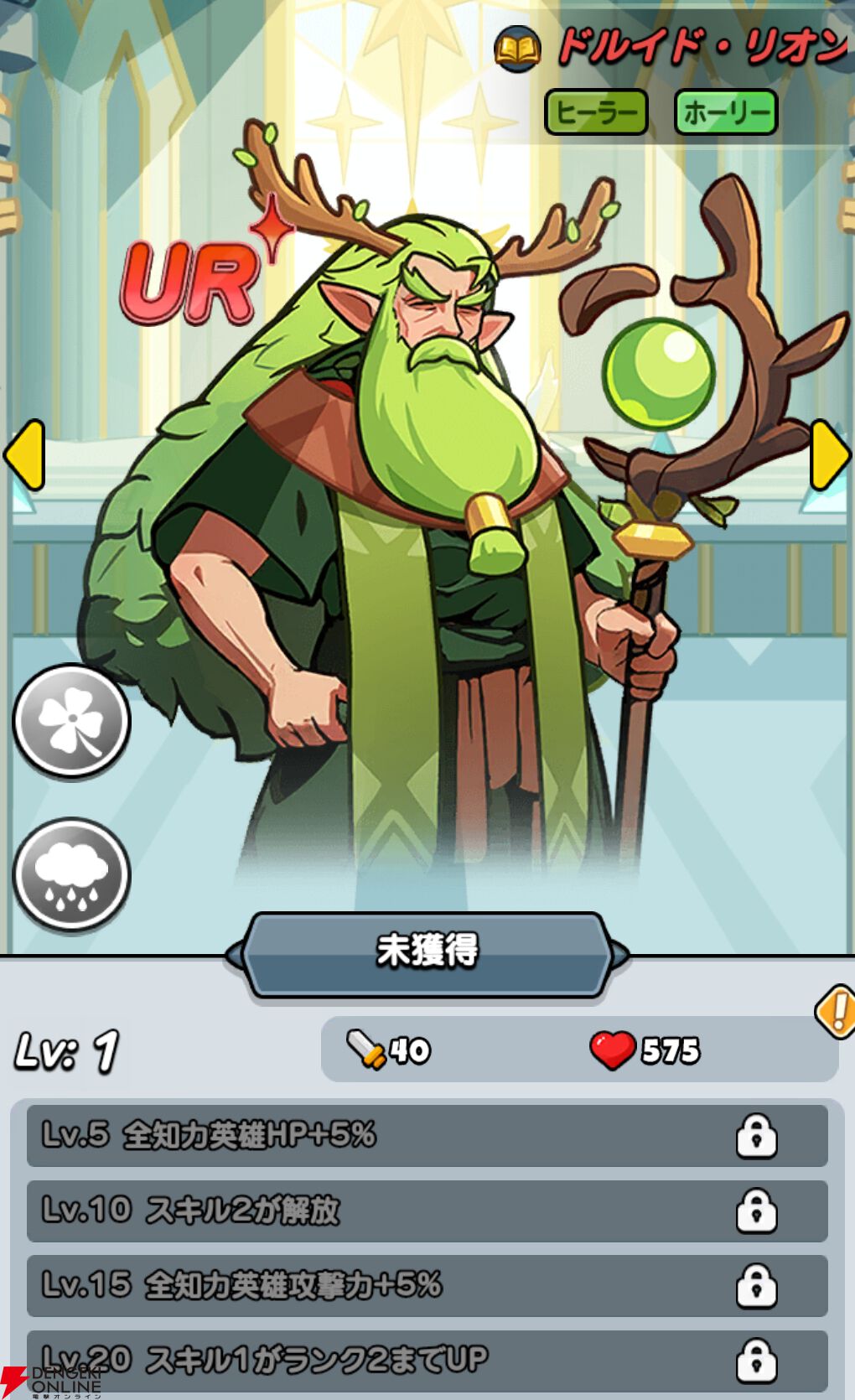Select the Lv.10 スキル2が解放 row
Image resolution: width=855 pixels, height=1400 pixels.
pos(427,1211)
